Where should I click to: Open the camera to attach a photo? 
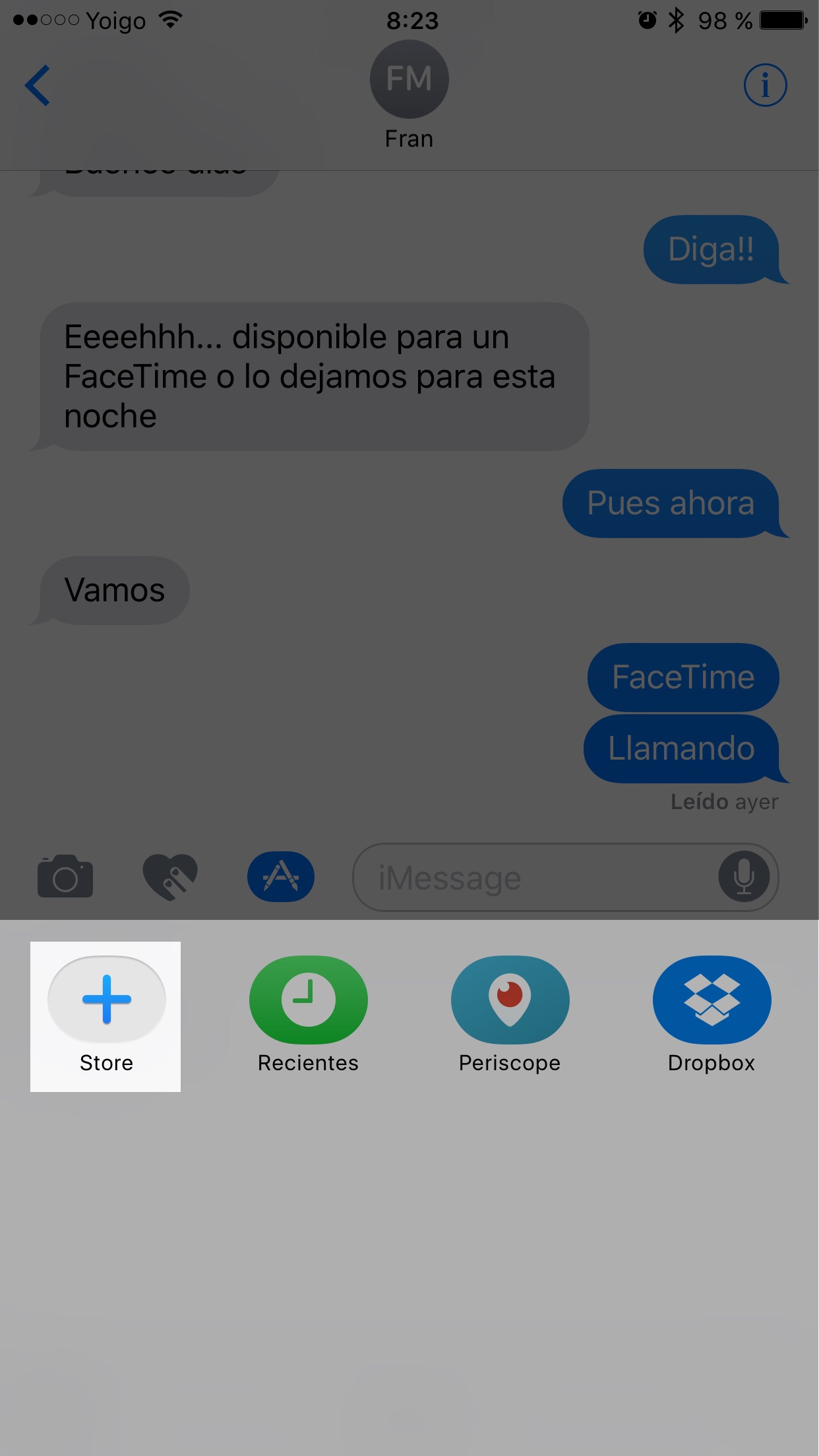(x=65, y=877)
